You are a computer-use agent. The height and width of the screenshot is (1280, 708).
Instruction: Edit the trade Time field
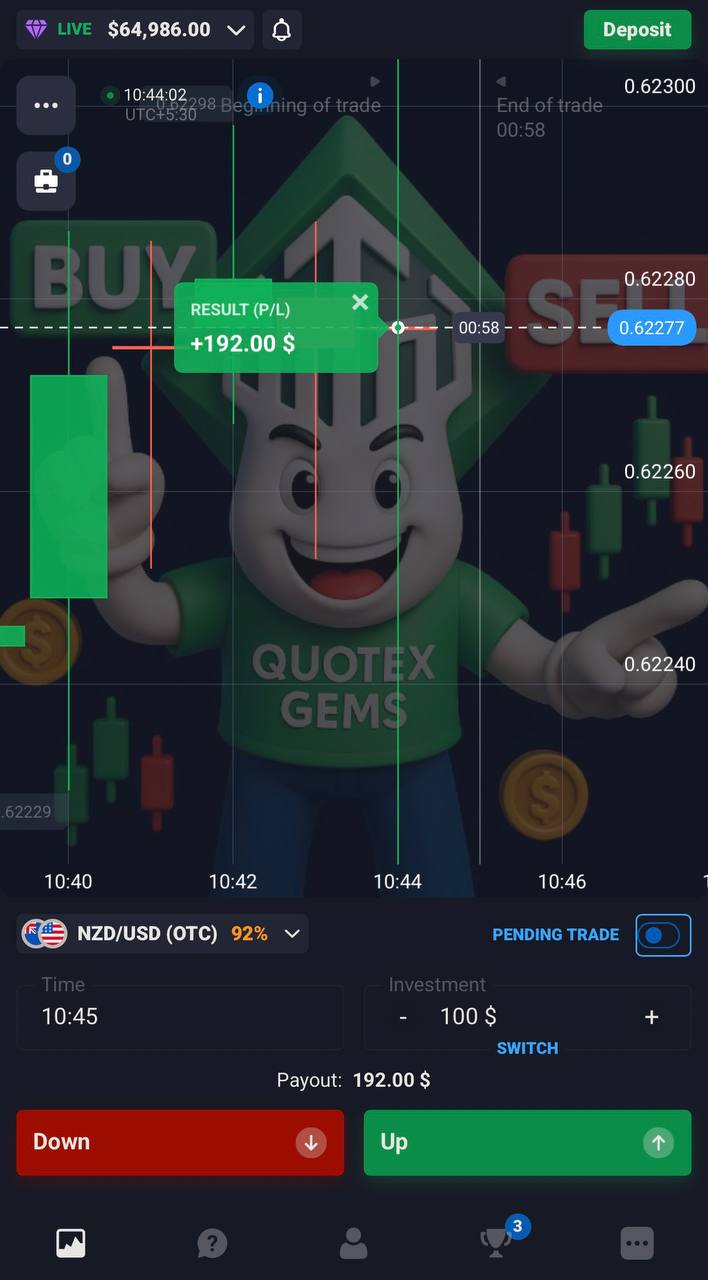click(180, 1016)
